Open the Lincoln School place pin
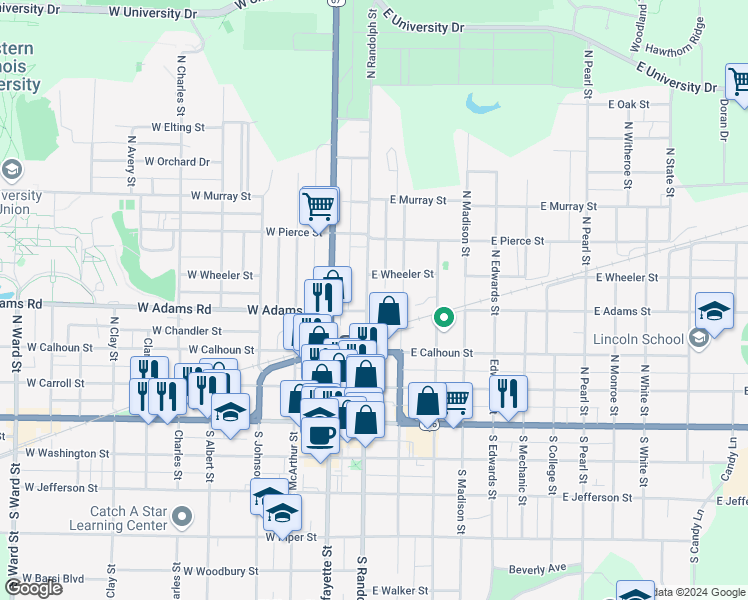 [699, 339]
